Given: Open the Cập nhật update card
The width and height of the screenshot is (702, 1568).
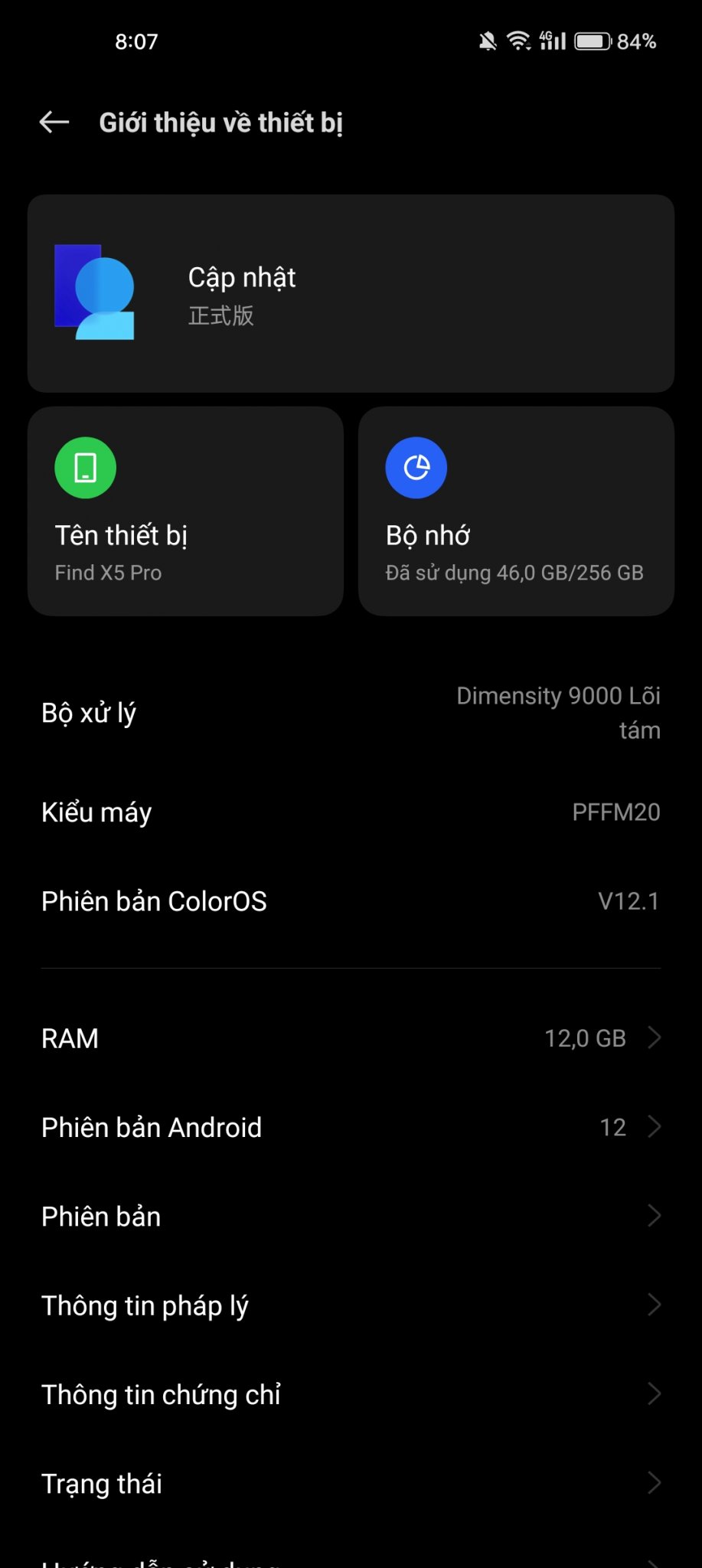Looking at the screenshot, I should tap(351, 293).
